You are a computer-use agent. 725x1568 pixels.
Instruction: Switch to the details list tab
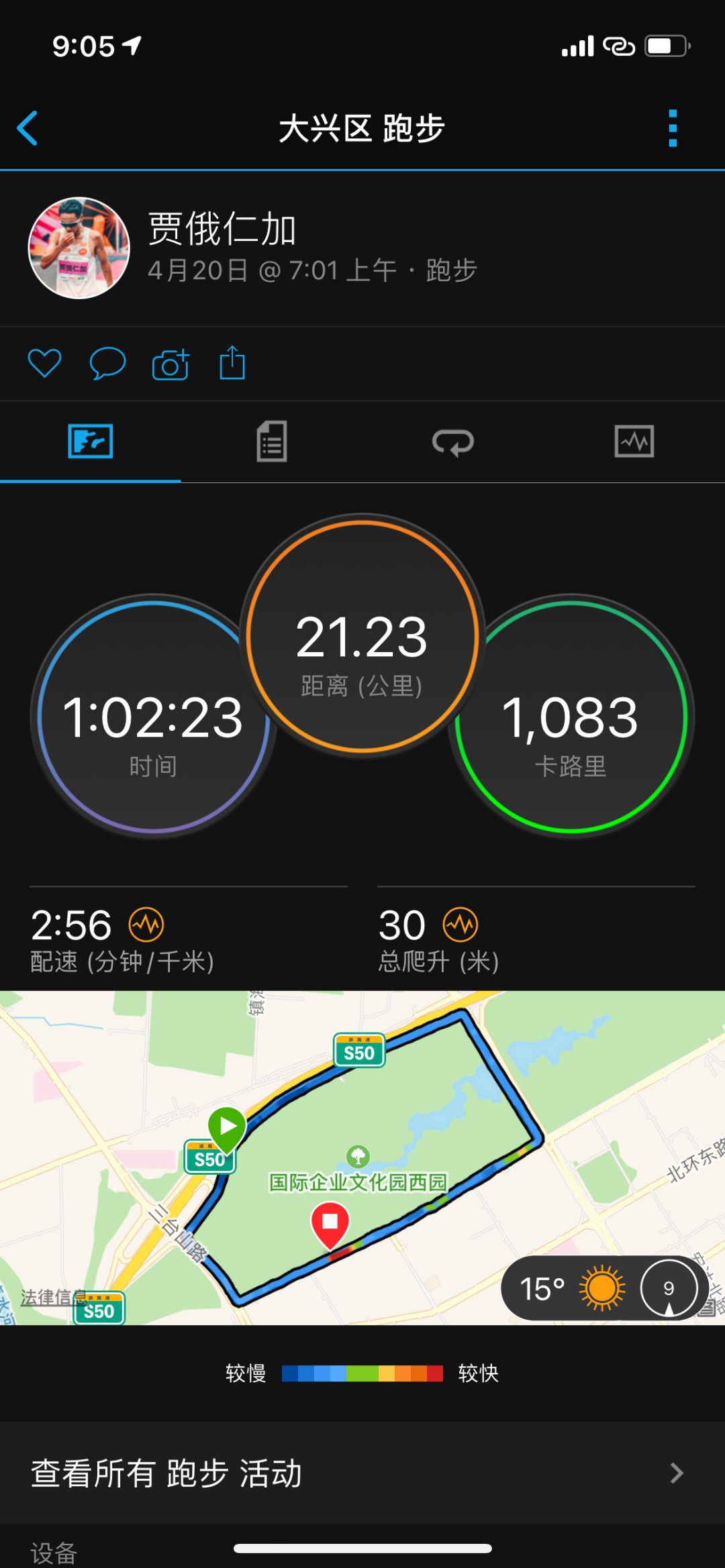click(x=272, y=441)
